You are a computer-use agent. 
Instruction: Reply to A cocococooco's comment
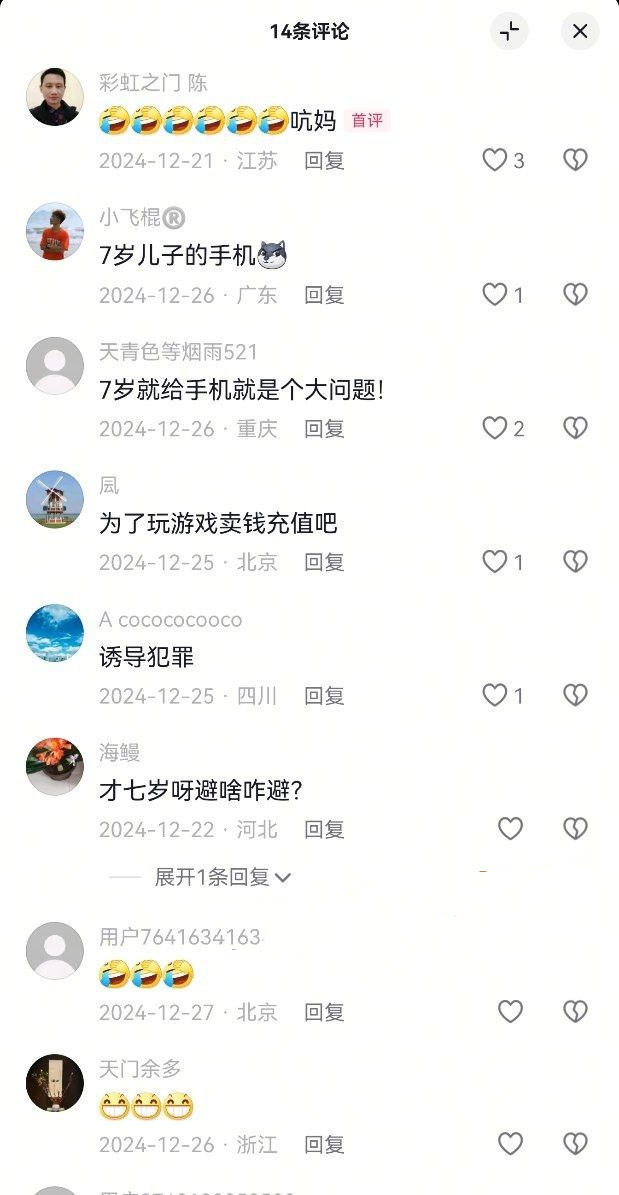tap(324, 696)
